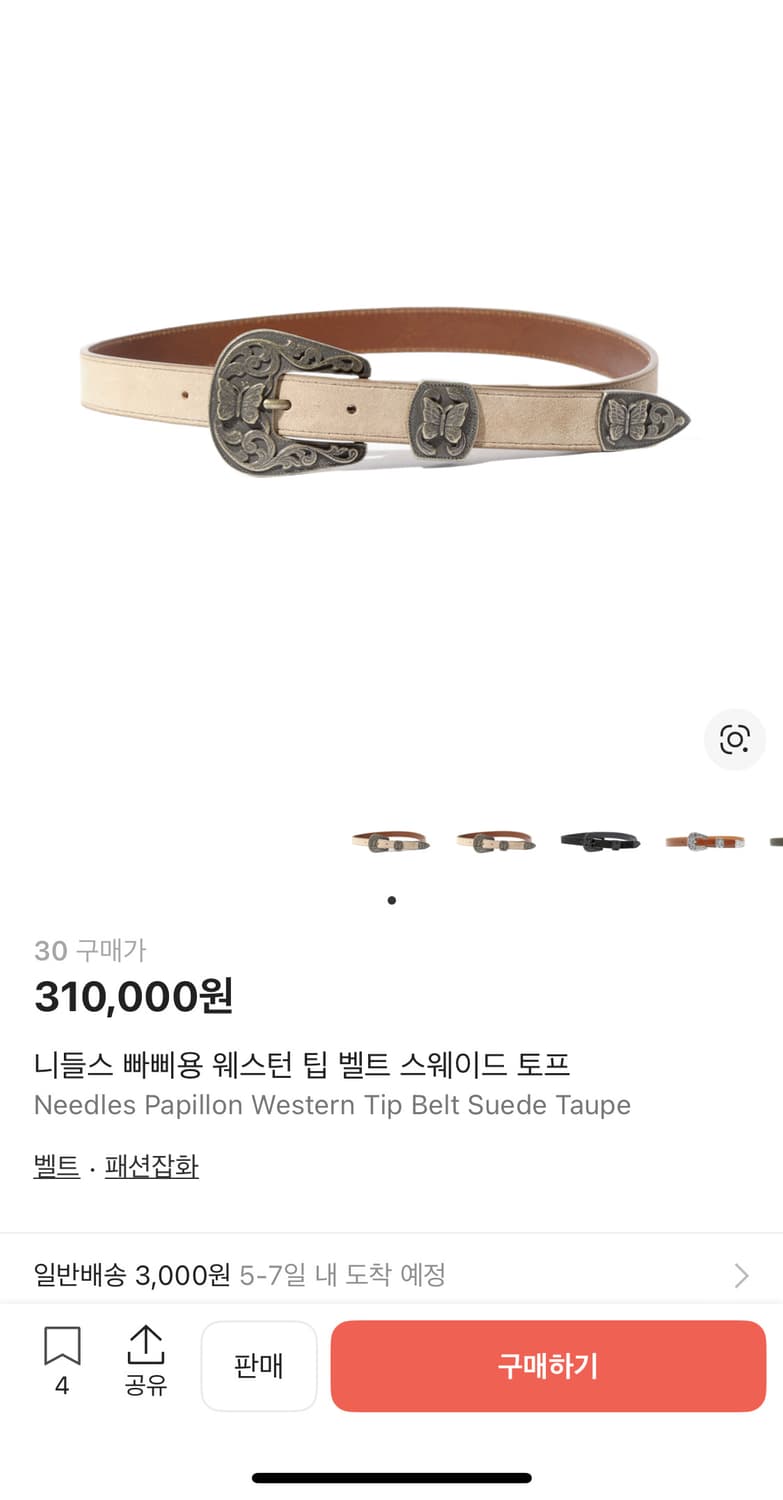783x1500 pixels.
Task: Navigate to the 패션잡화 category
Action: click(151, 1166)
